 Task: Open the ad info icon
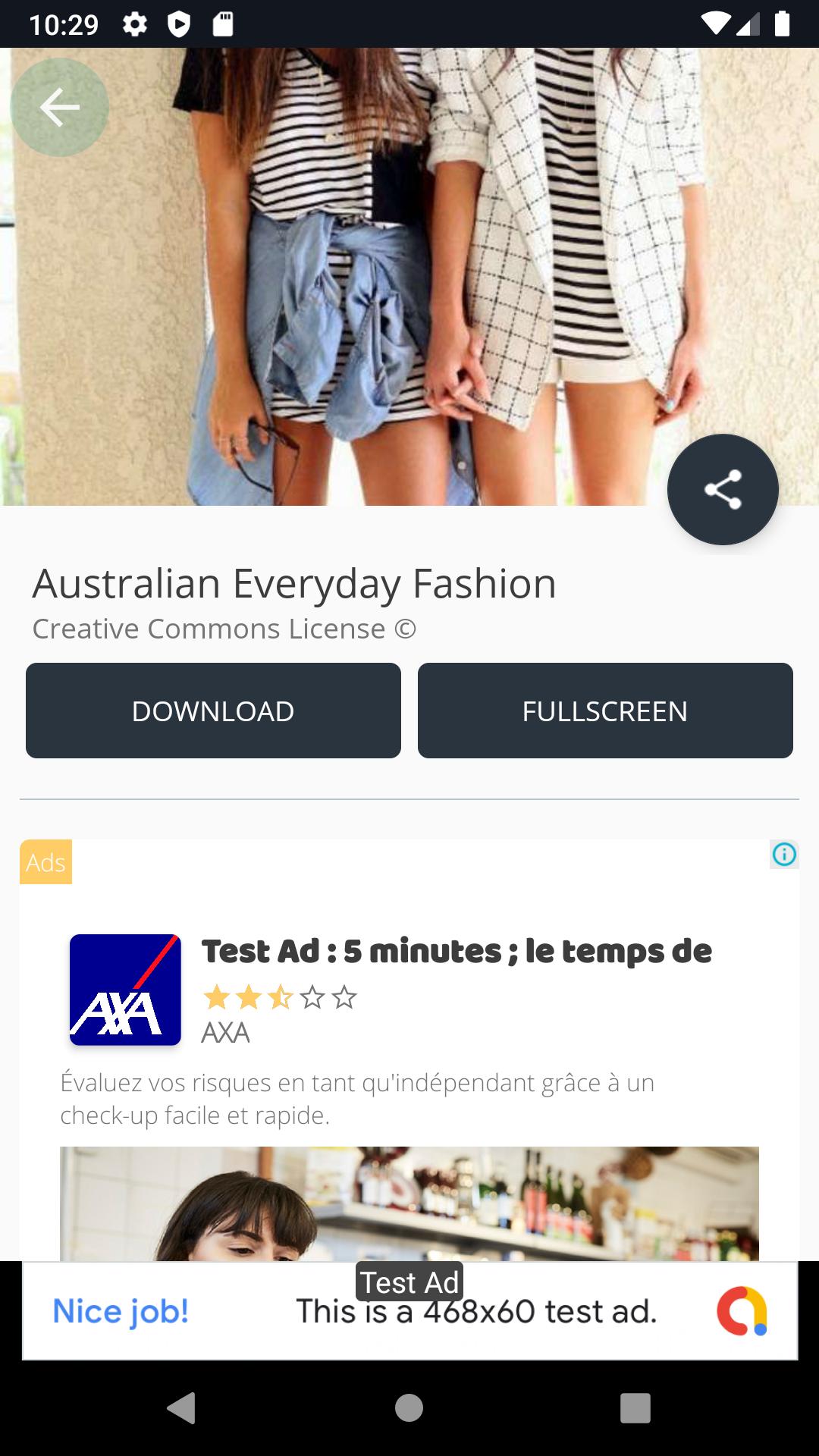coord(784,855)
